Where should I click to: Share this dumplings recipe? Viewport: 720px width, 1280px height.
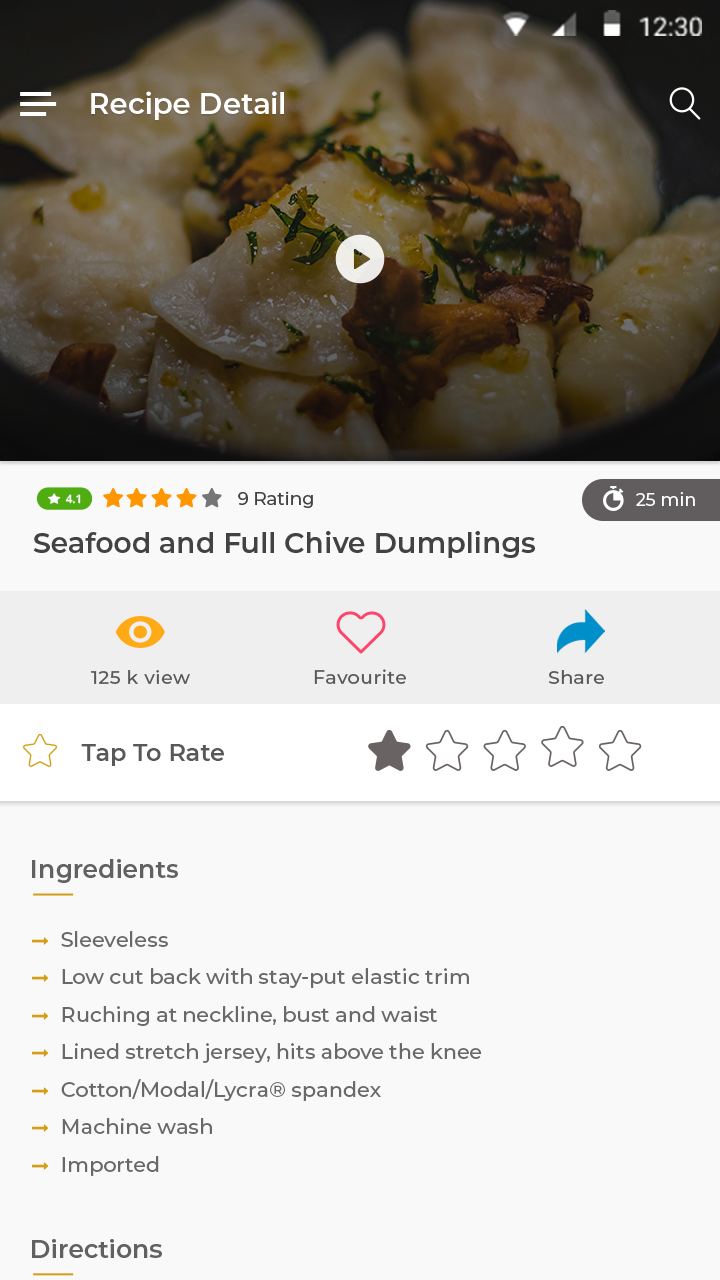[x=578, y=648]
